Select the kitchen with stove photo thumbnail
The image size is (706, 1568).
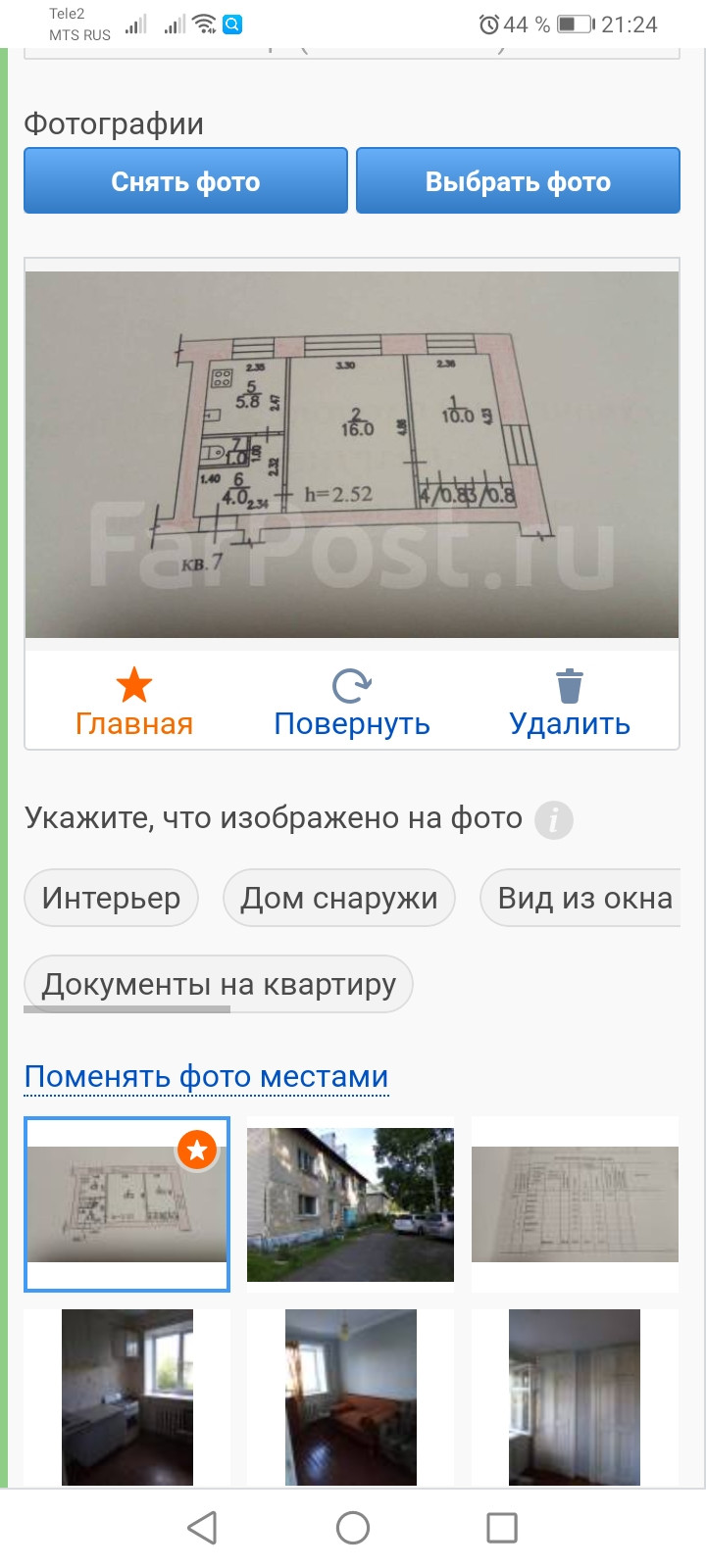(x=126, y=1396)
